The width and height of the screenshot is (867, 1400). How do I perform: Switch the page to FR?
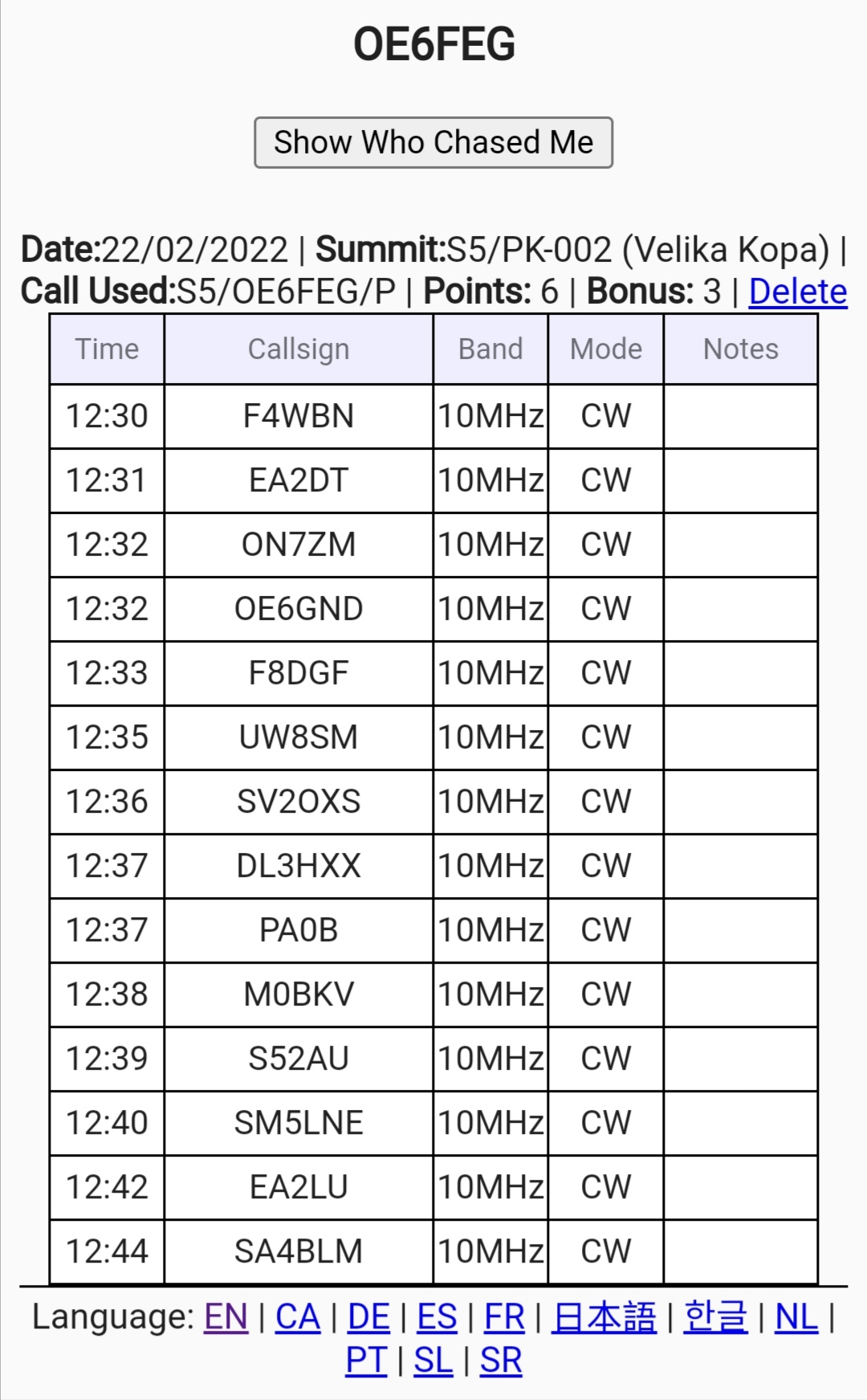pyautogui.click(x=504, y=1317)
